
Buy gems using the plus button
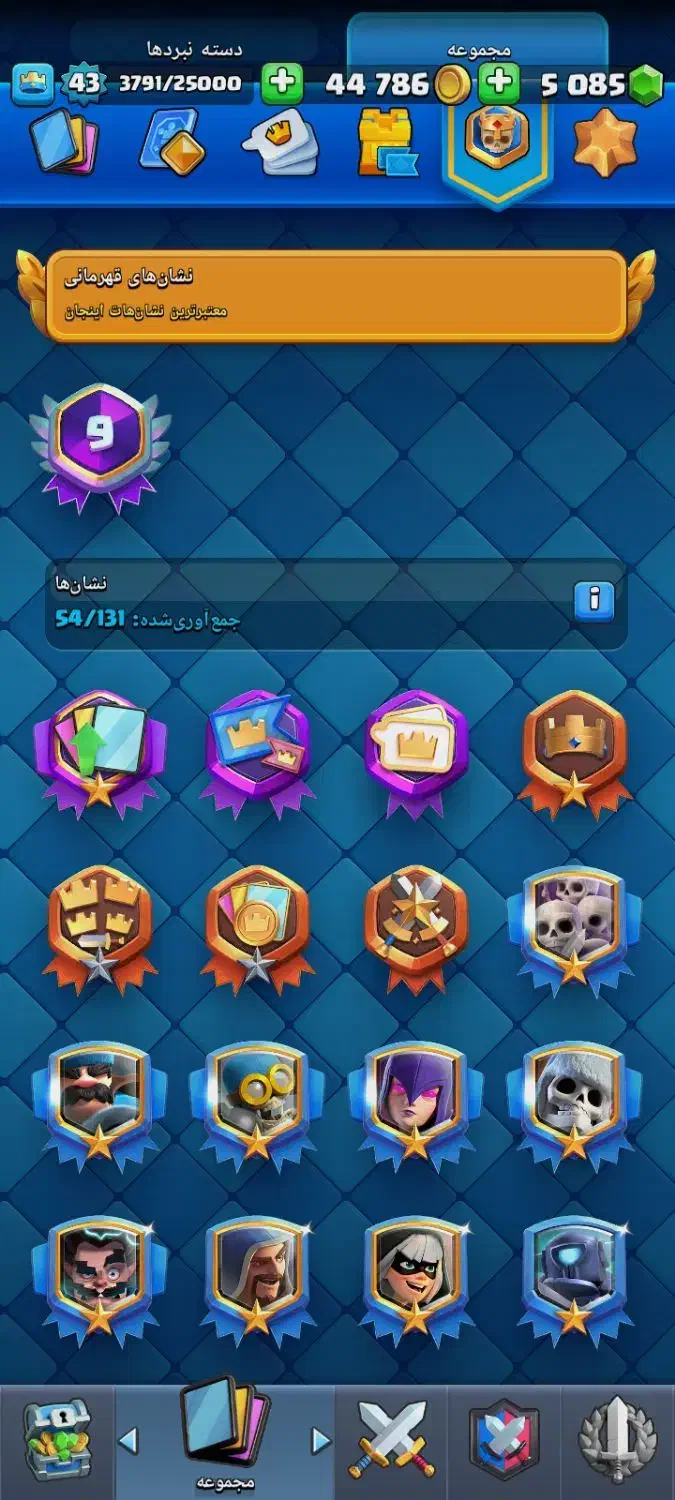(498, 83)
